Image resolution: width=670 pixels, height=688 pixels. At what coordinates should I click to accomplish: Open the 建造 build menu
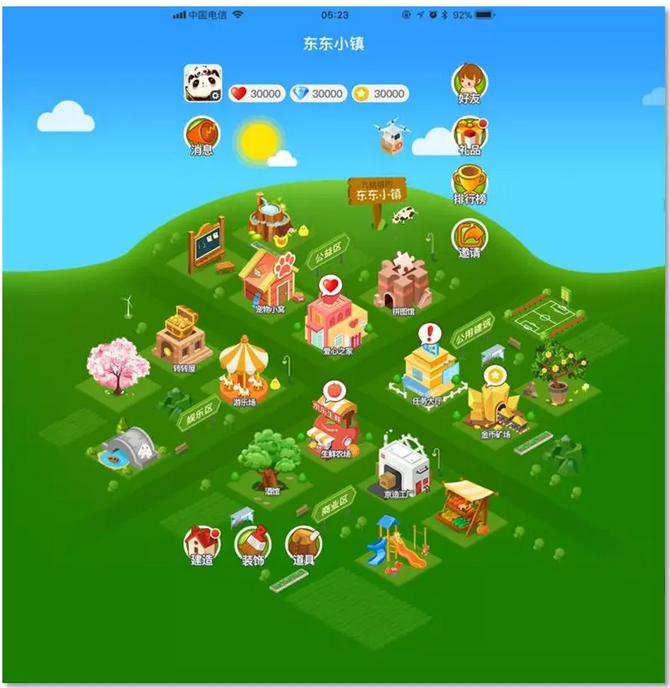(201, 545)
